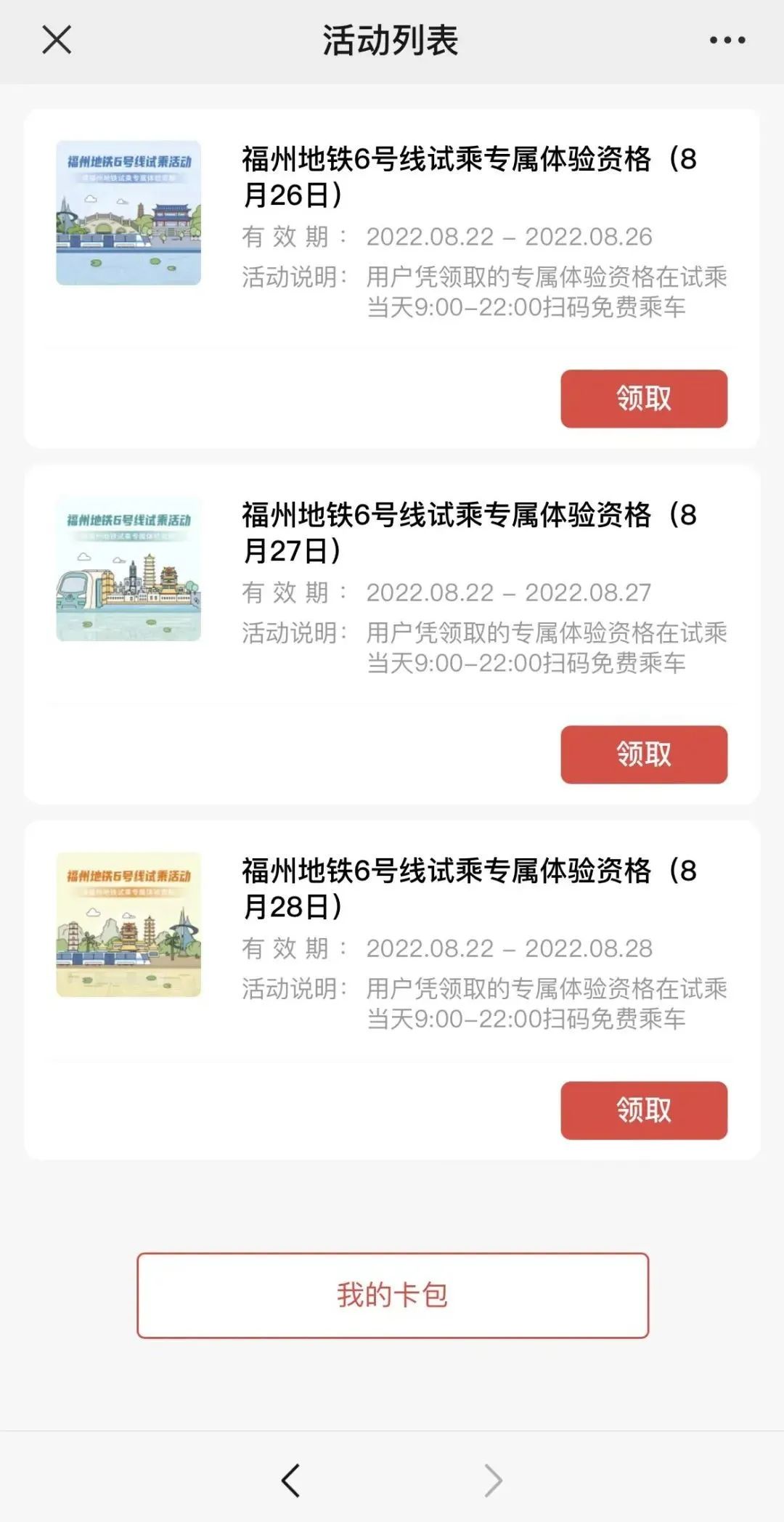Select the first activity card for Aug 26
Screen dimensions: 784x1522
392,276
